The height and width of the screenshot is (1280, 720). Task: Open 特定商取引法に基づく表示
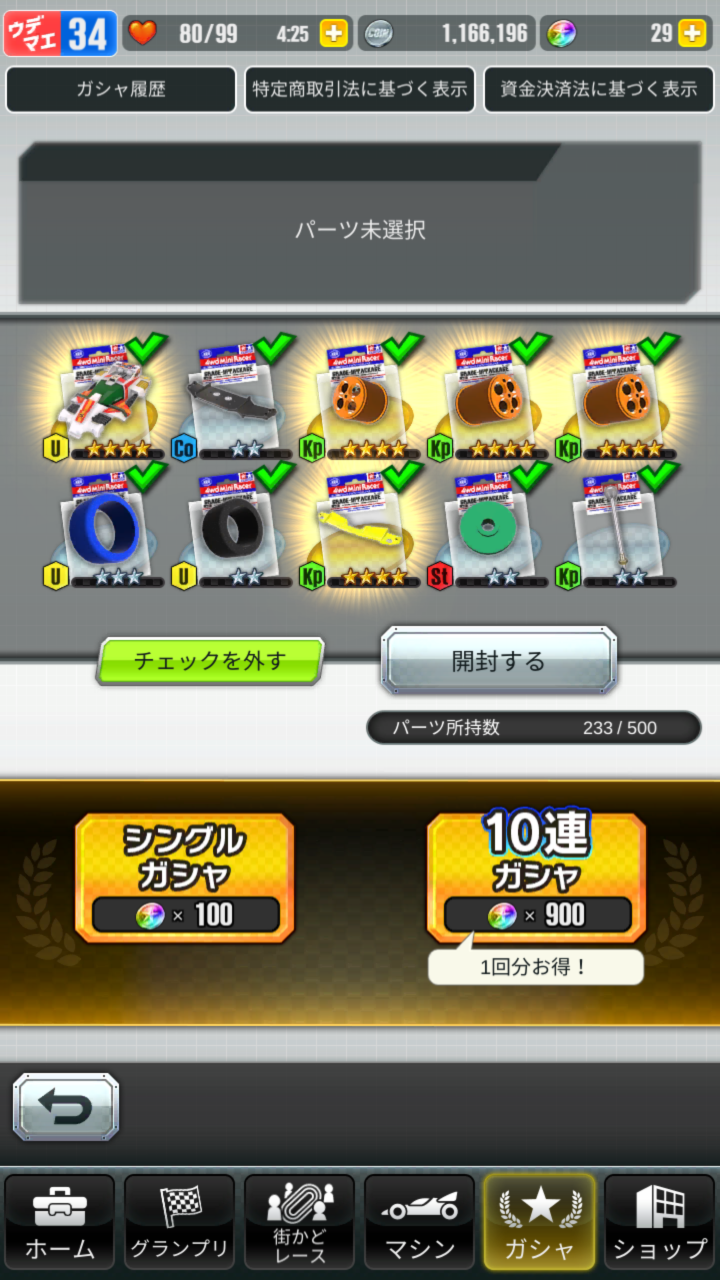coord(360,89)
